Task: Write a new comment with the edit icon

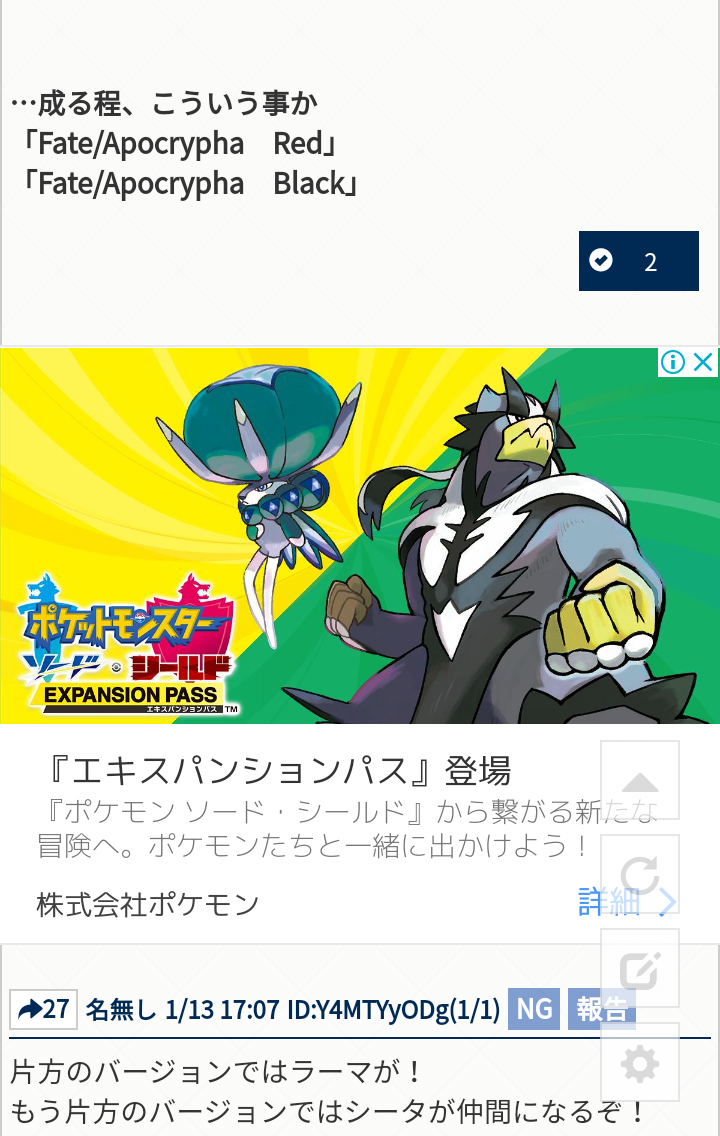Action: pos(640,969)
